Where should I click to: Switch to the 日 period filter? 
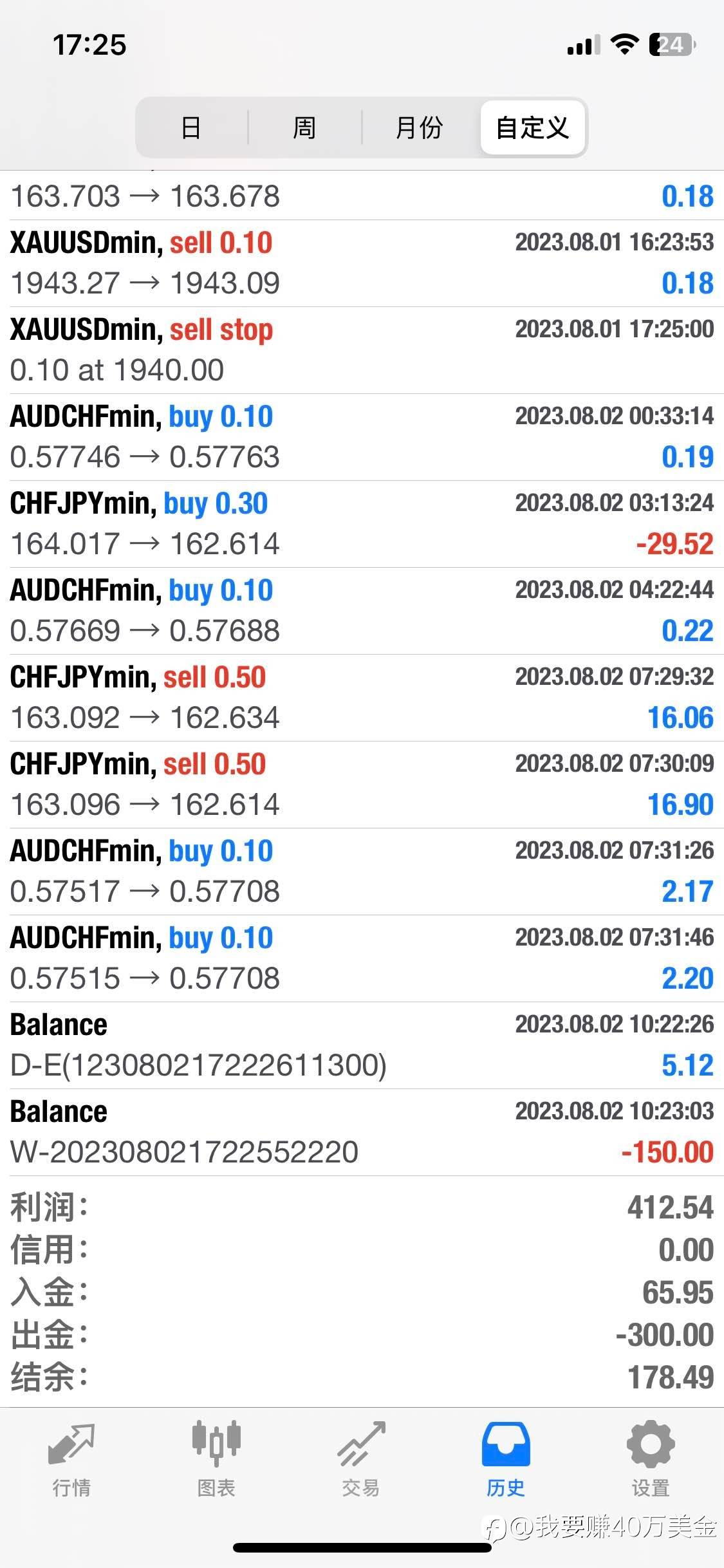[191, 127]
